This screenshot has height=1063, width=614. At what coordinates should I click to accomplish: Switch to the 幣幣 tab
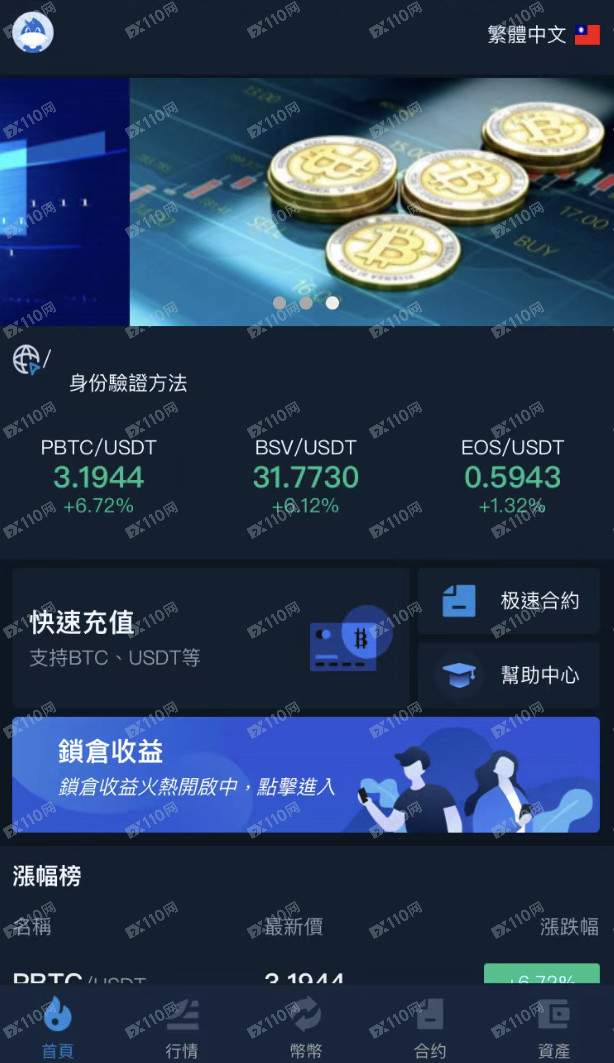(x=305, y=1028)
